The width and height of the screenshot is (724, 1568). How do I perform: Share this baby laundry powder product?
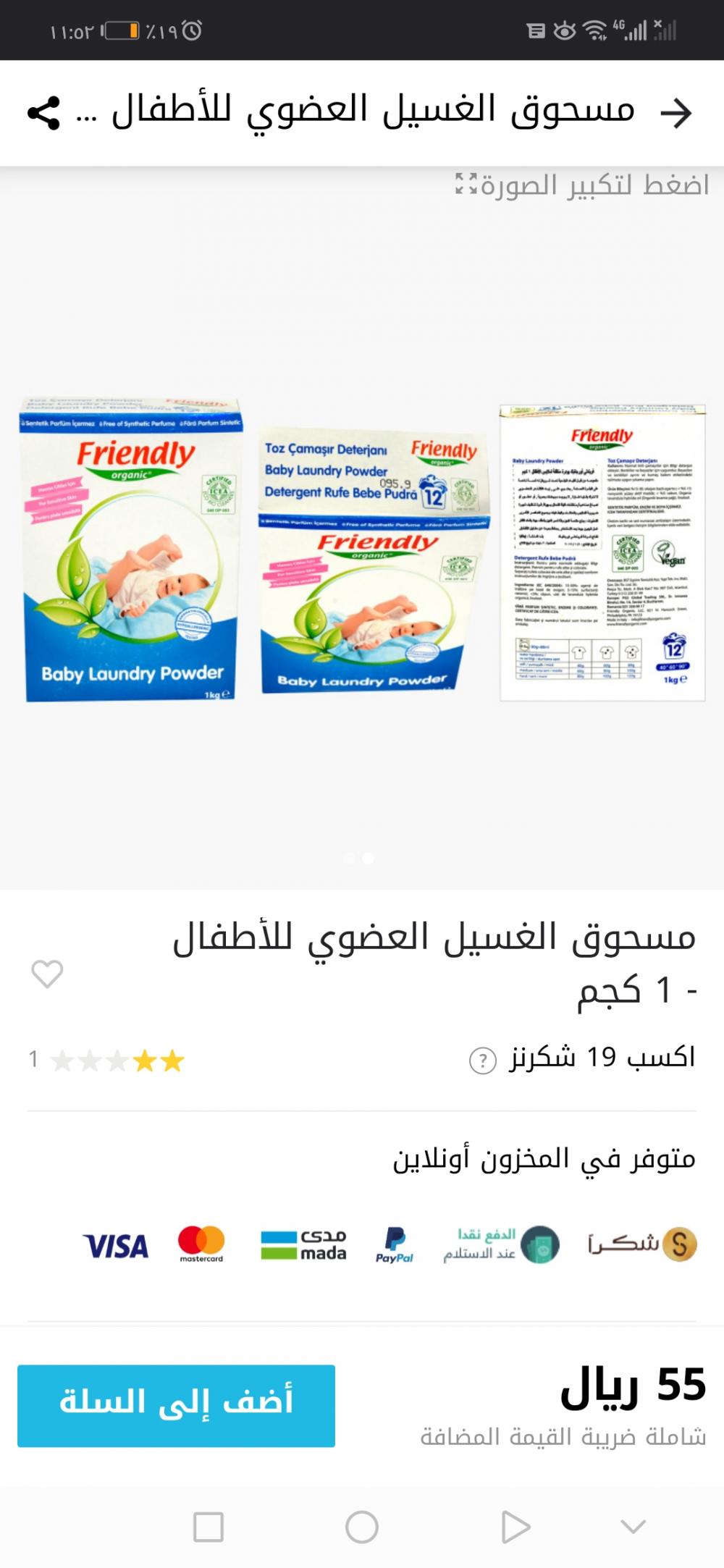point(43,113)
